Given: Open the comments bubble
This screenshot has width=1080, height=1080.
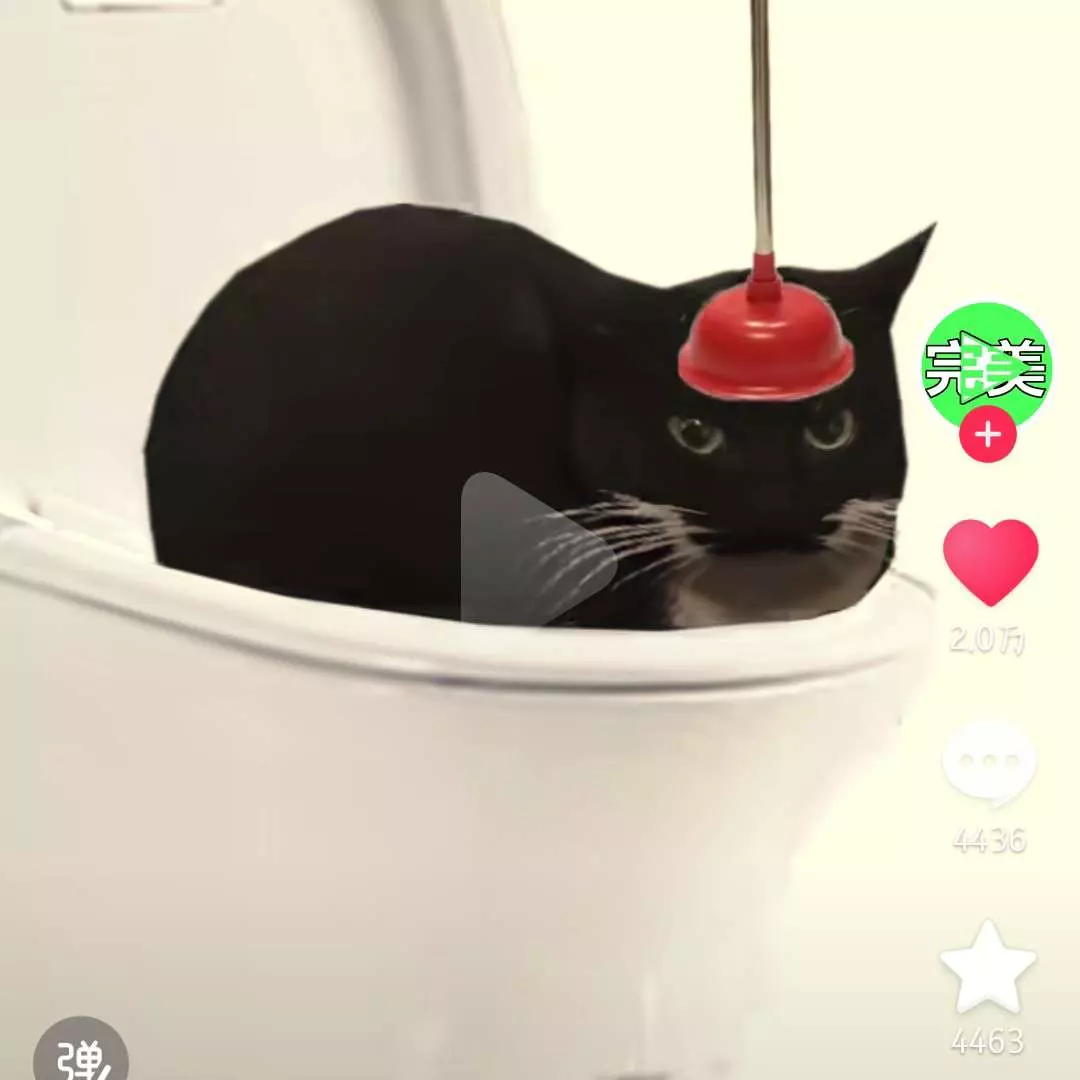Looking at the screenshot, I should point(989,764).
